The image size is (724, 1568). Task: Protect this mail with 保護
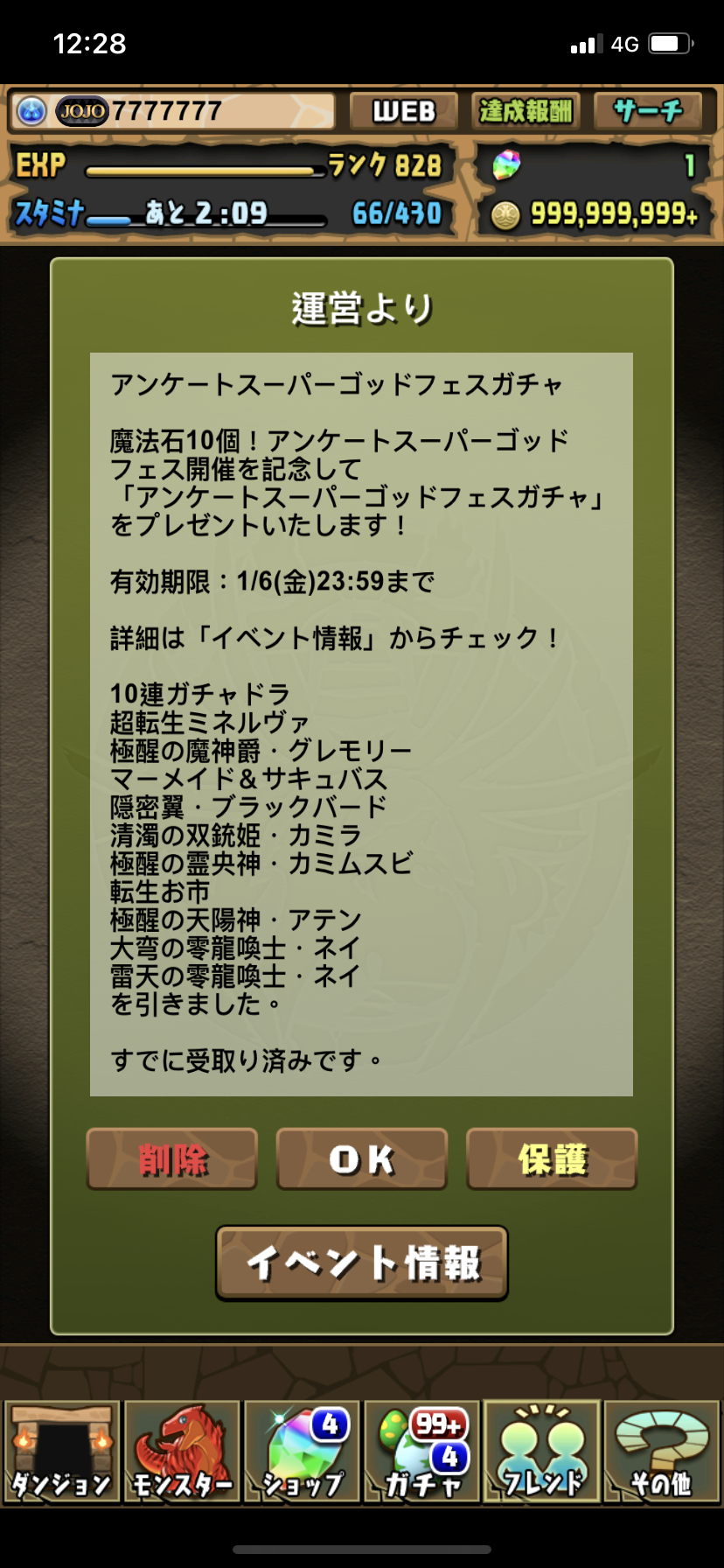552,1159
